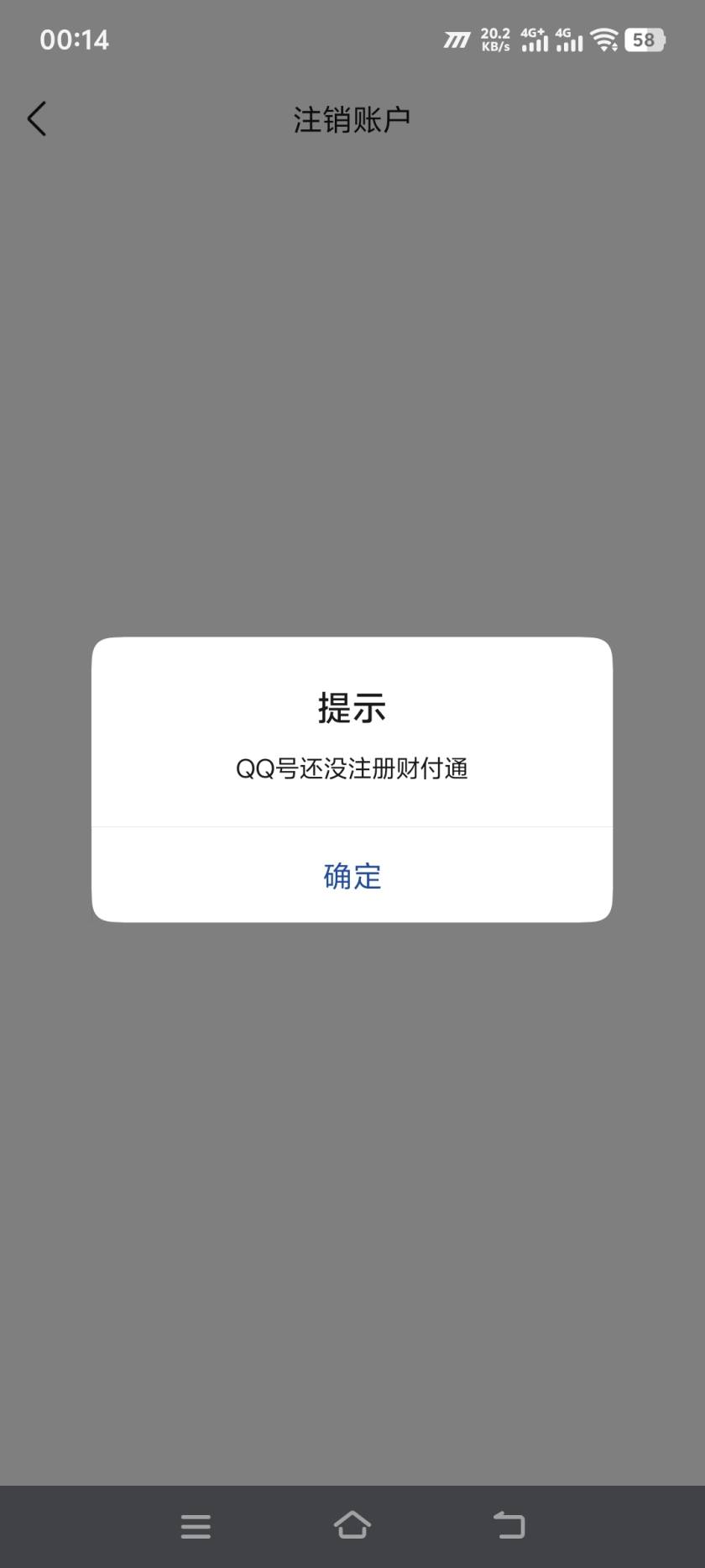
Task: Tap the battery level indicator showing 58
Action: pyautogui.click(x=643, y=39)
